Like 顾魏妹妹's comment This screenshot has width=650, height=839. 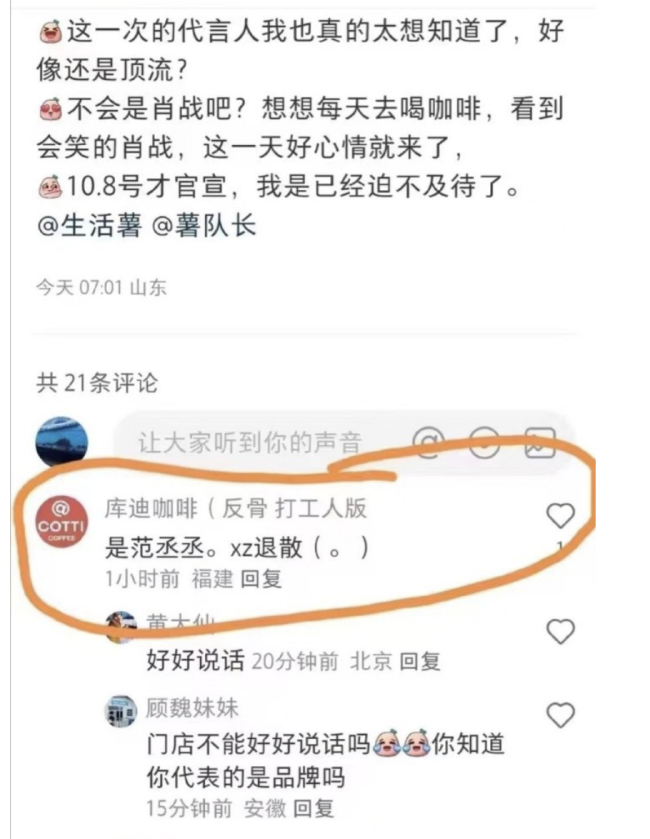561,715
